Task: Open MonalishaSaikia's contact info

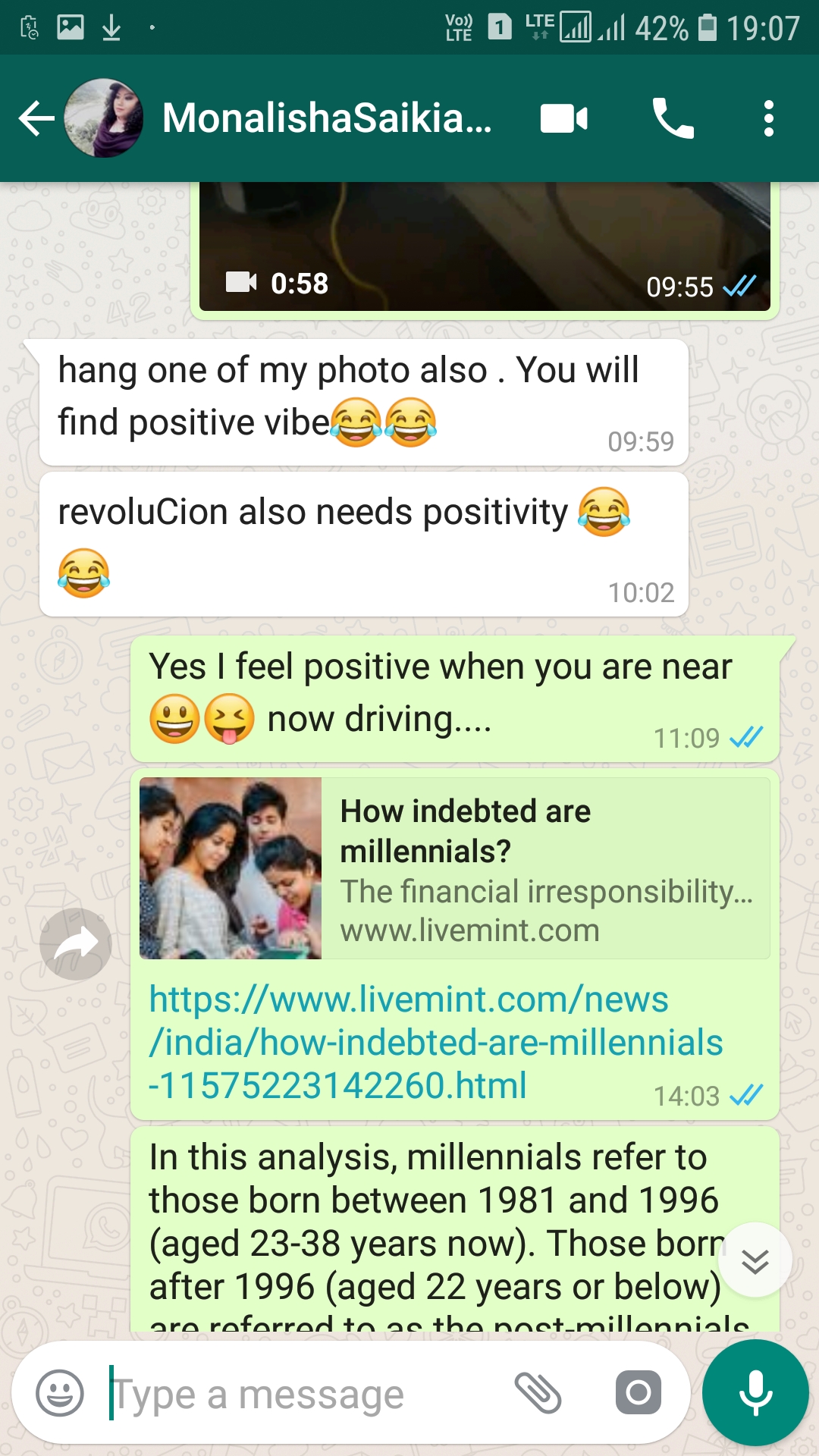Action: (x=326, y=119)
